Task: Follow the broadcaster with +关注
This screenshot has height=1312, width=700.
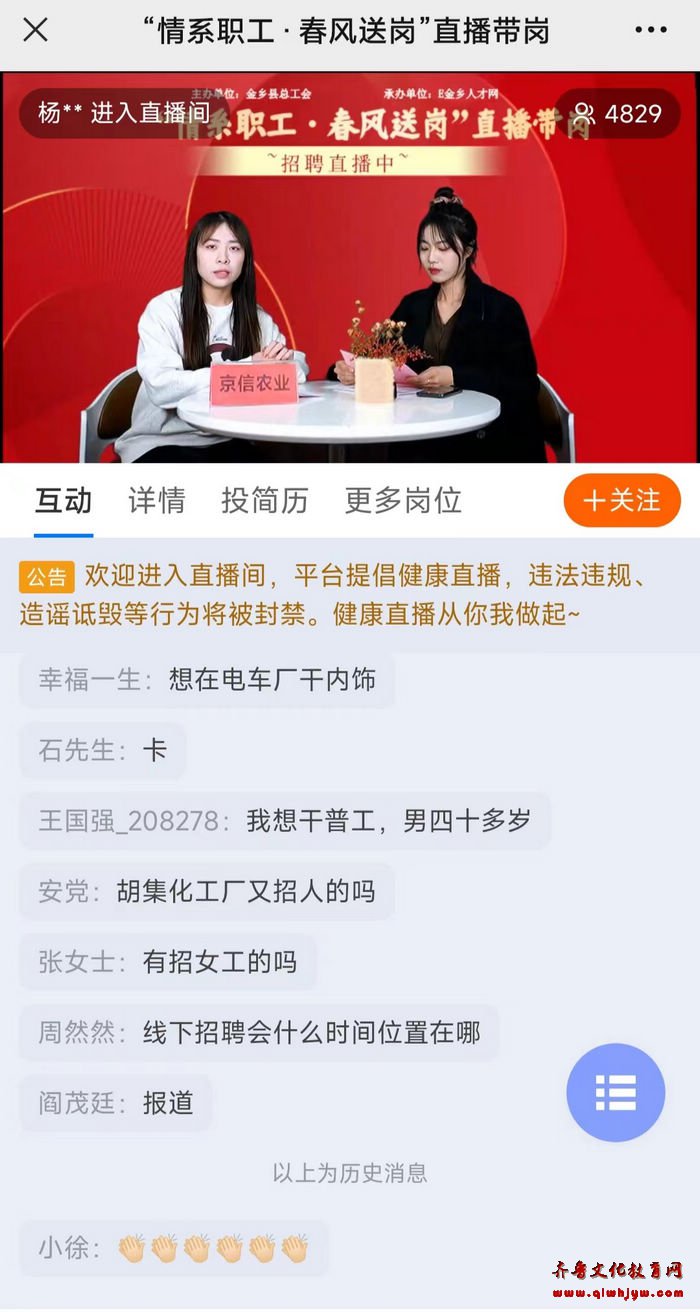Action: (622, 500)
